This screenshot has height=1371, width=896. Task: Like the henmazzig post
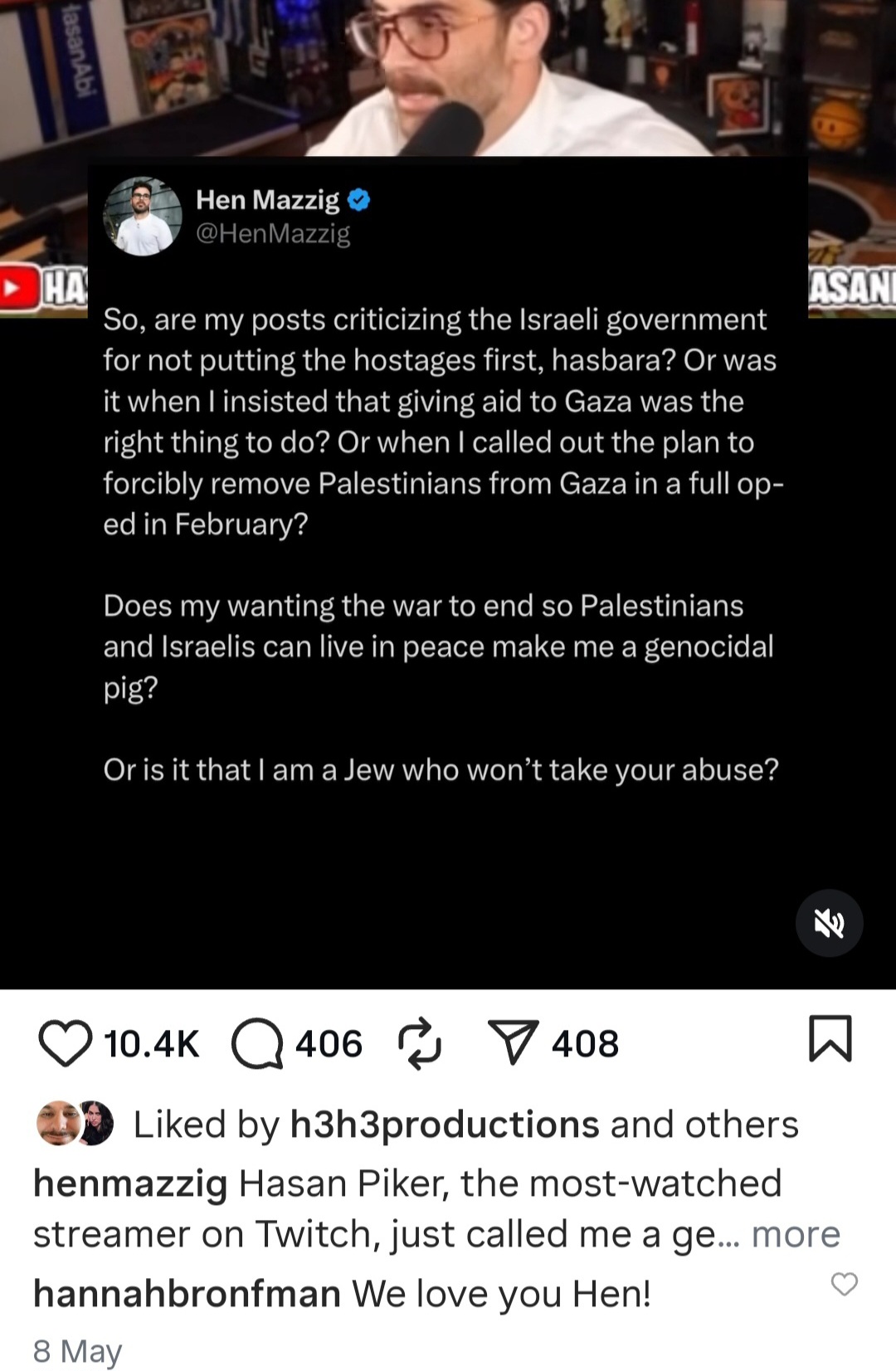coord(65,1043)
